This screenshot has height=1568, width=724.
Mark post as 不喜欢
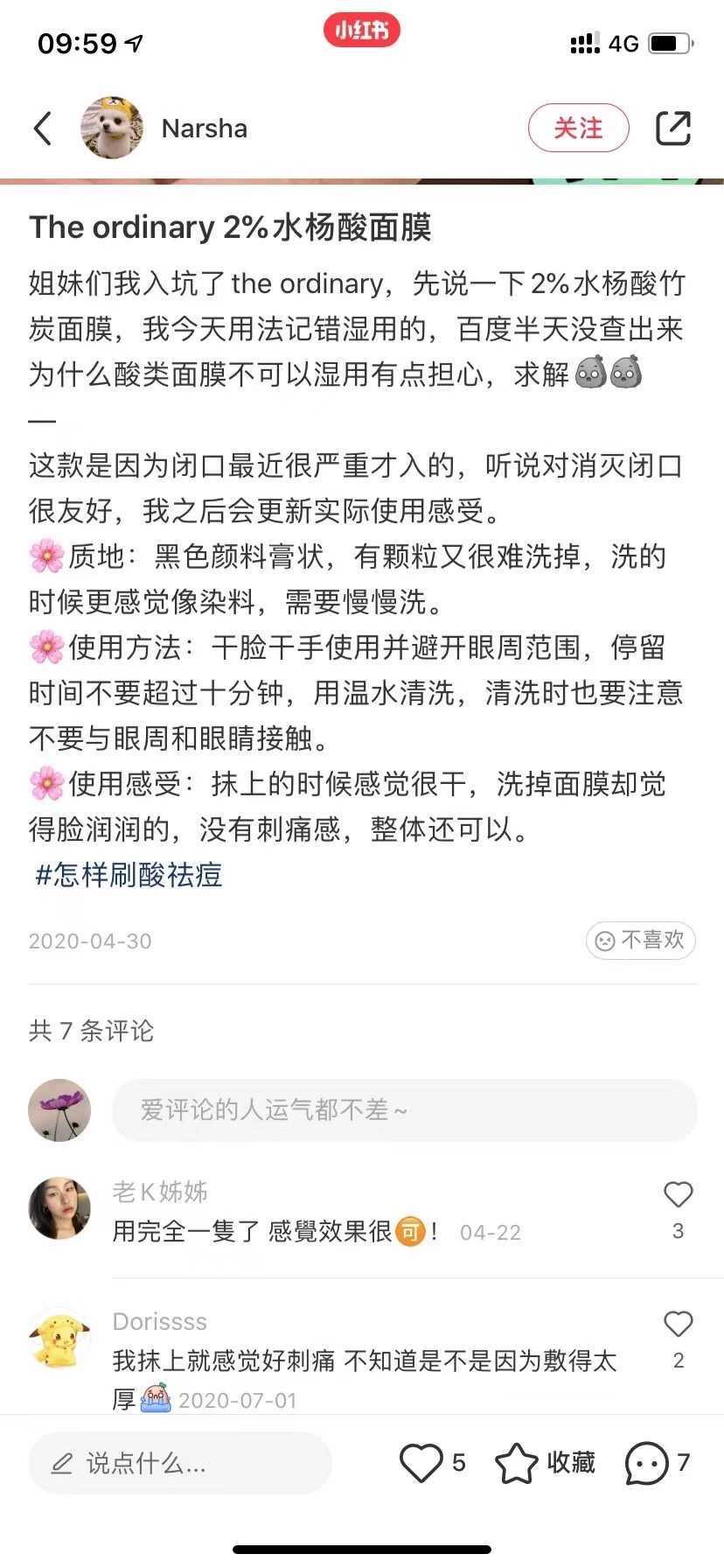[640, 941]
